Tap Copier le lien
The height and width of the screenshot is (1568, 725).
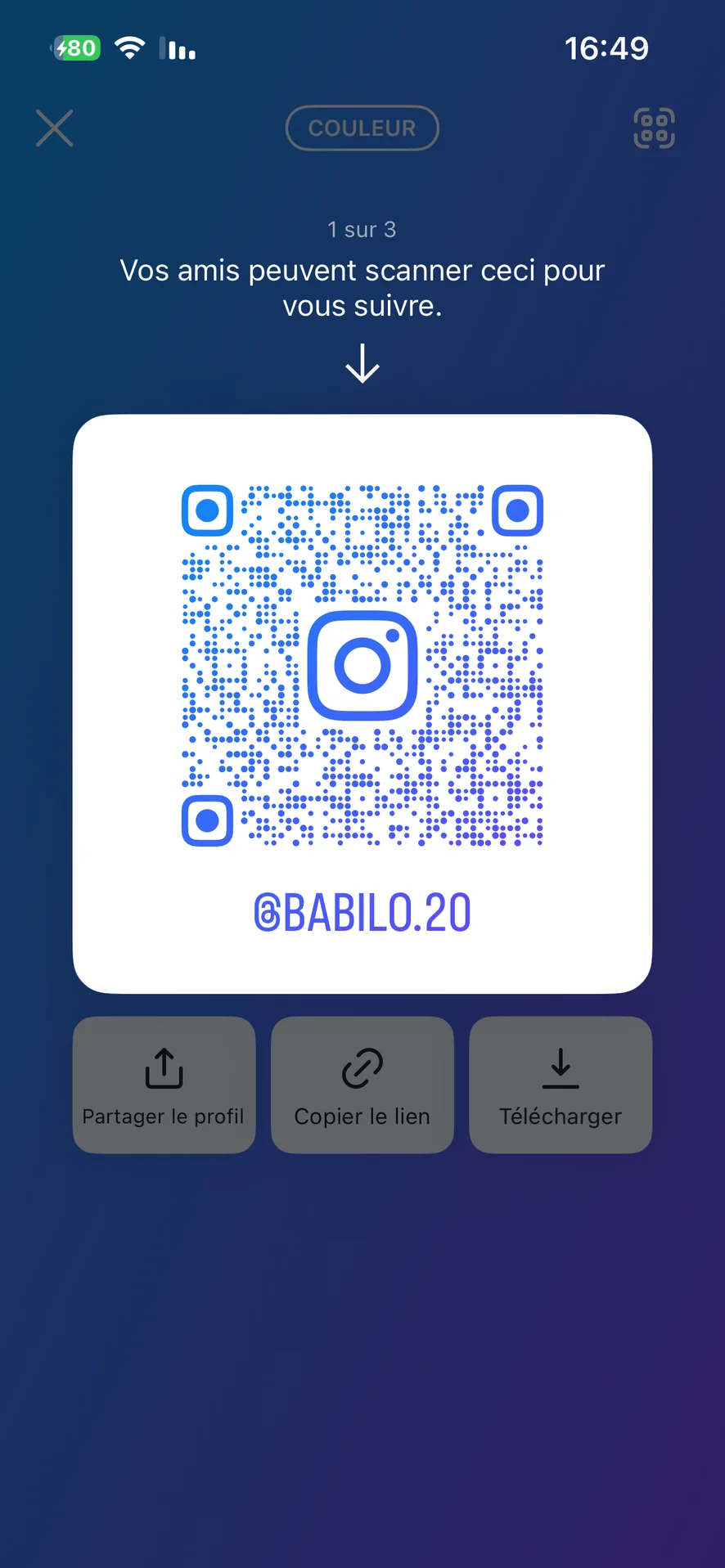pos(362,1085)
